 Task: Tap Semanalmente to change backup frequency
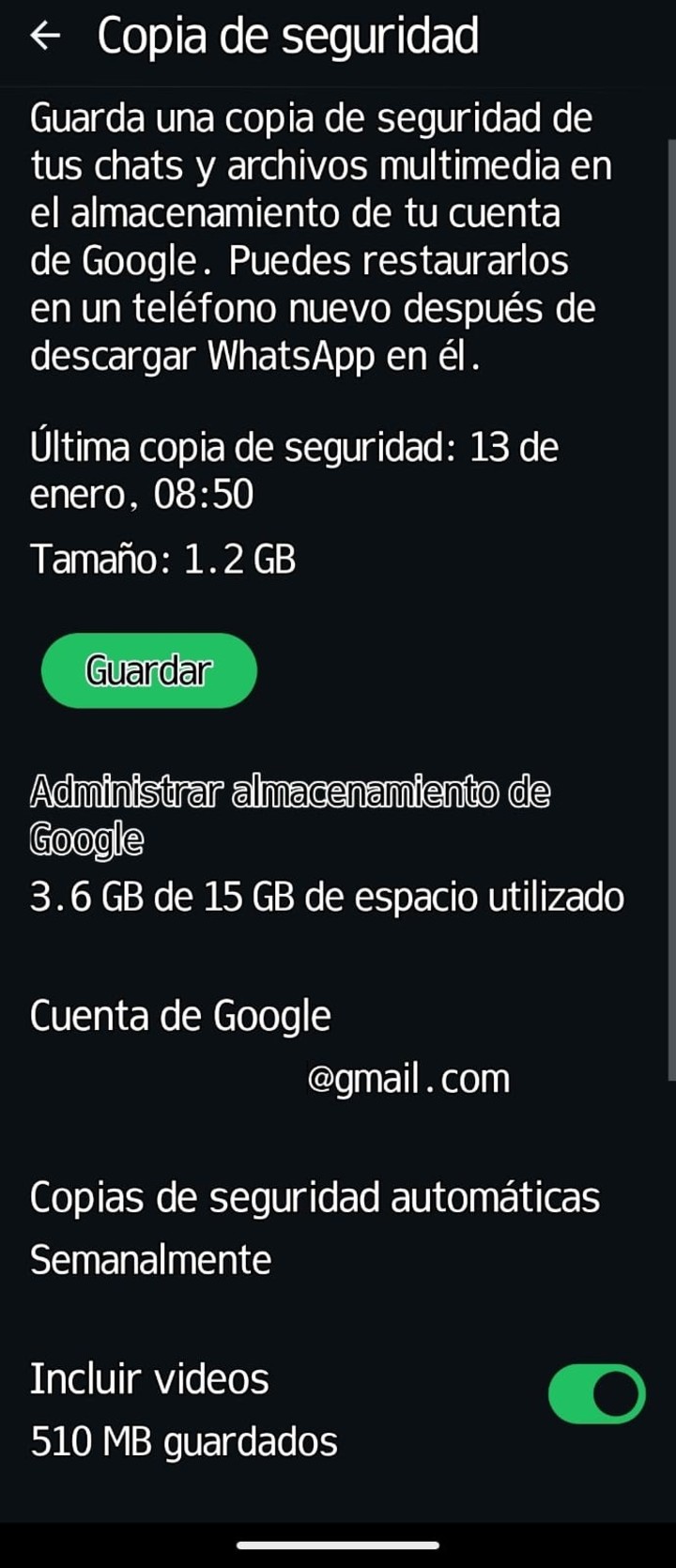pos(150,1260)
